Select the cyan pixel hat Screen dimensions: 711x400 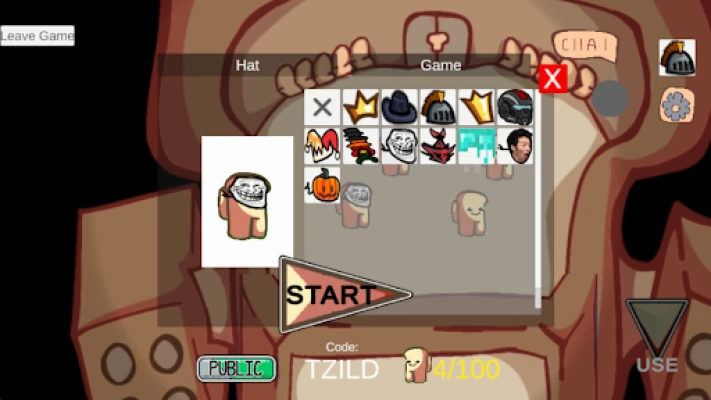point(476,146)
